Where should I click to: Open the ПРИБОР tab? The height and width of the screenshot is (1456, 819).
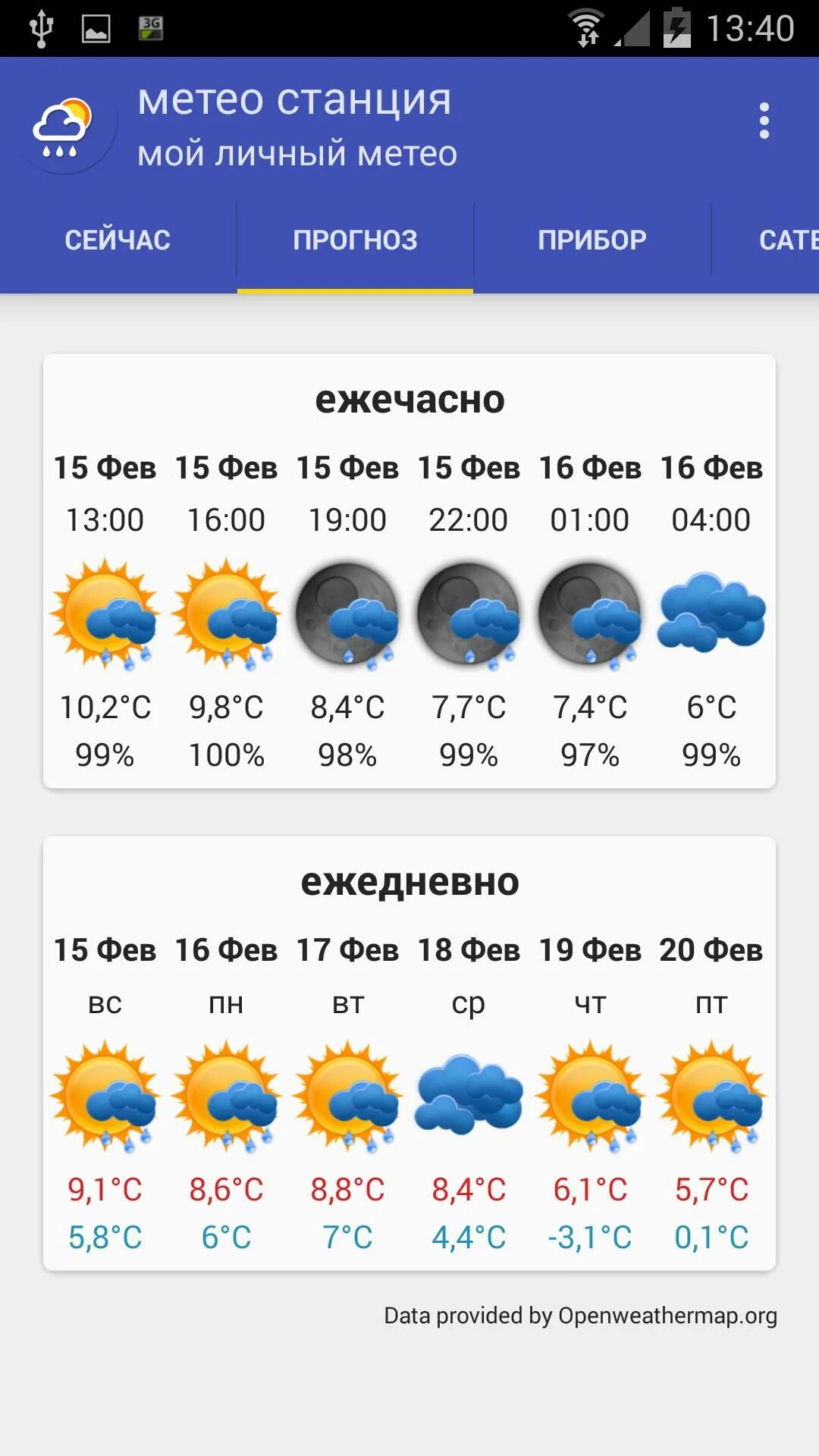(592, 240)
